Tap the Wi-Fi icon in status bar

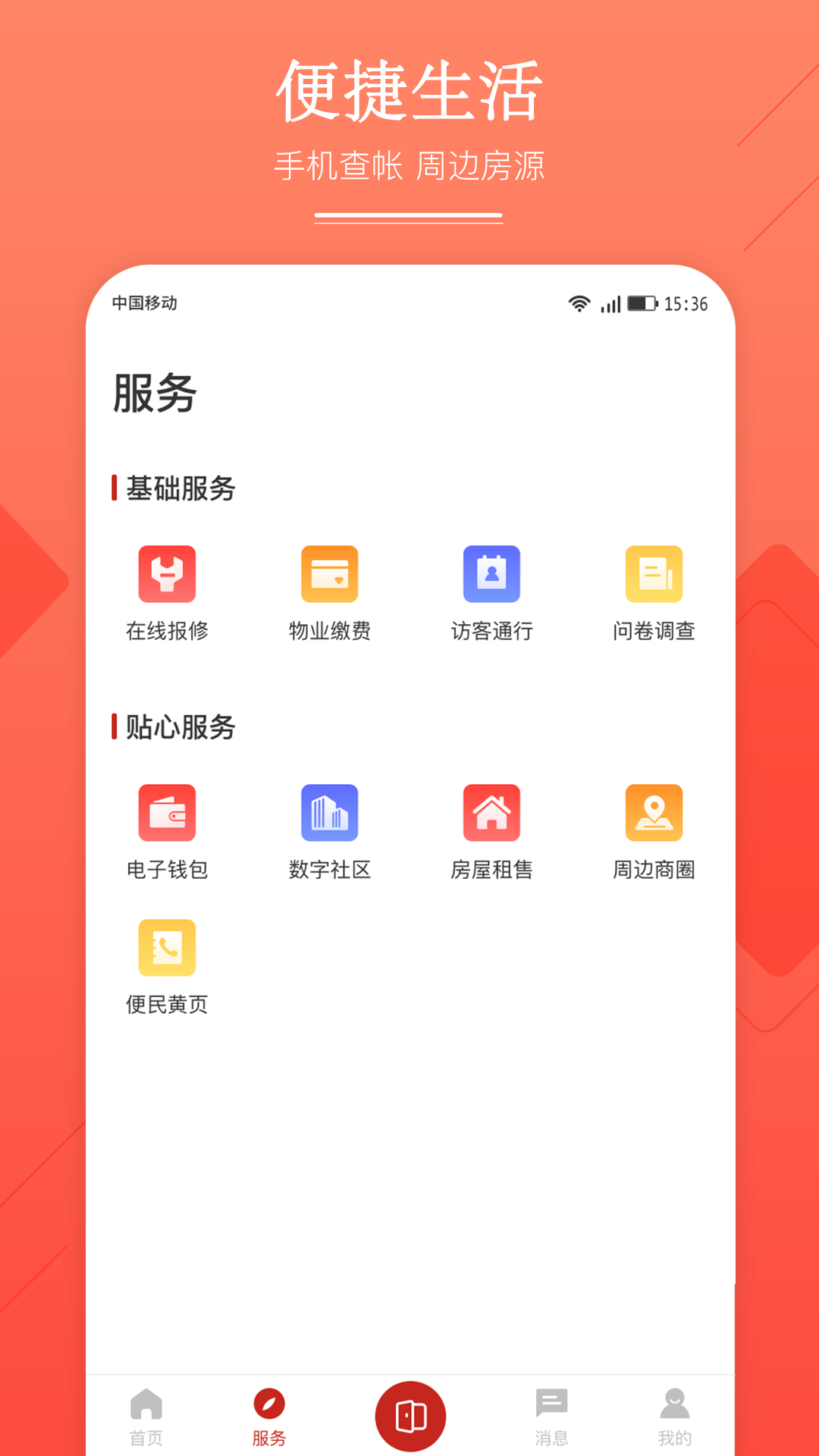click(x=579, y=303)
